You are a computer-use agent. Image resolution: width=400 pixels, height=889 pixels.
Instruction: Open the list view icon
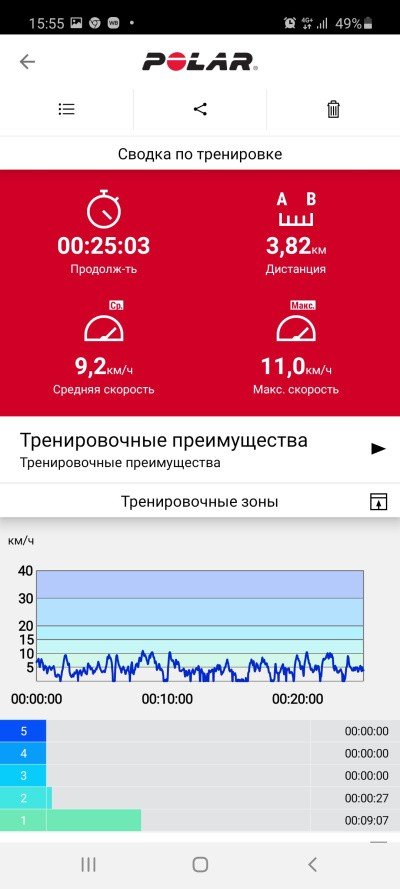coord(67,109)
